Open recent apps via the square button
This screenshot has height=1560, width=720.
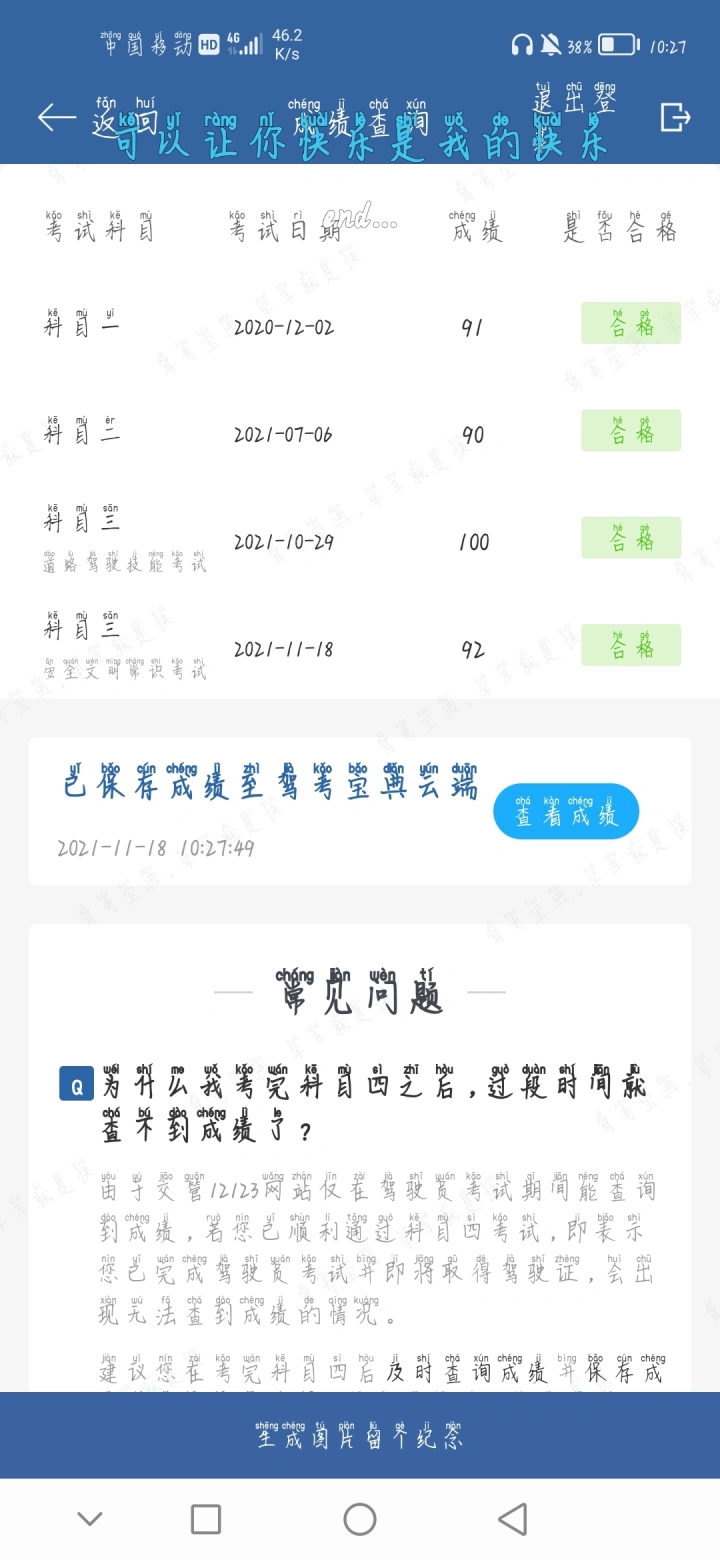pos(206,1519)
